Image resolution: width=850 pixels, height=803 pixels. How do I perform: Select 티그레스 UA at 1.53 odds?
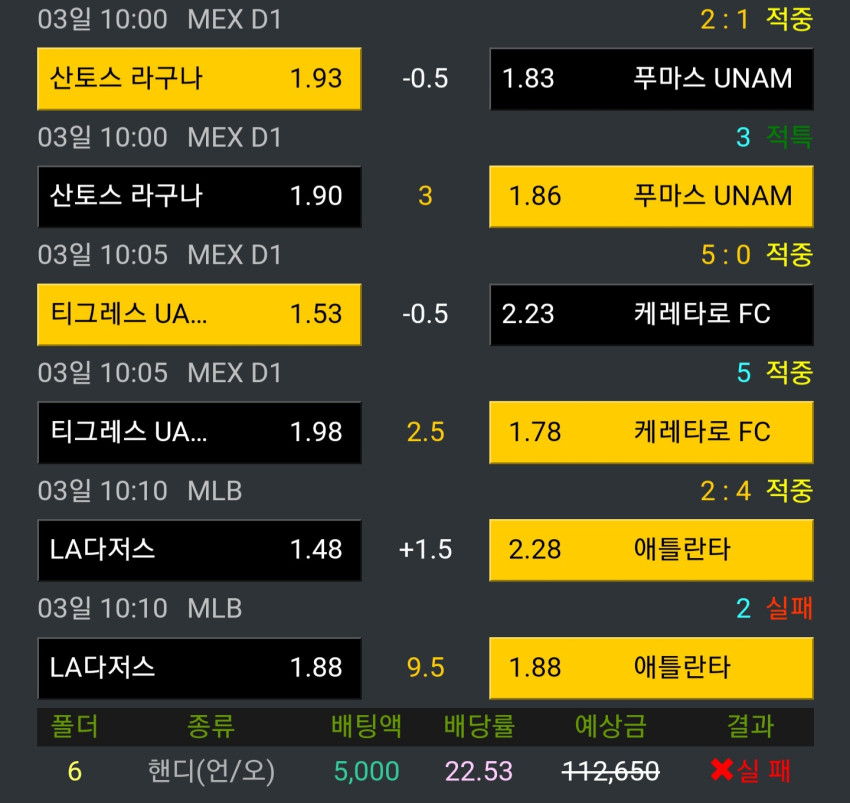click(x=199, y=314)
